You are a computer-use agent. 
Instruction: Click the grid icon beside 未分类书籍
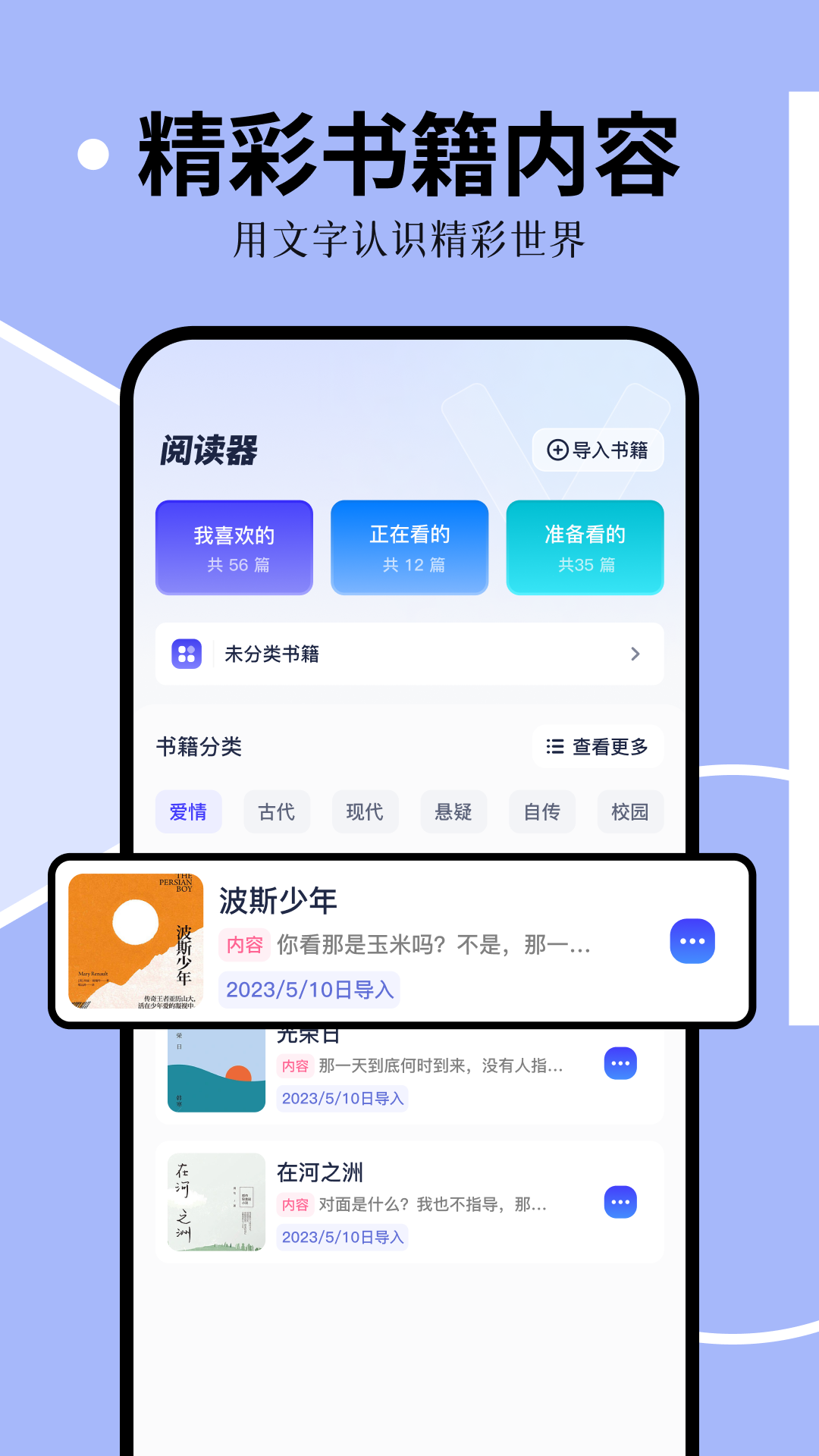click(187, 653)
